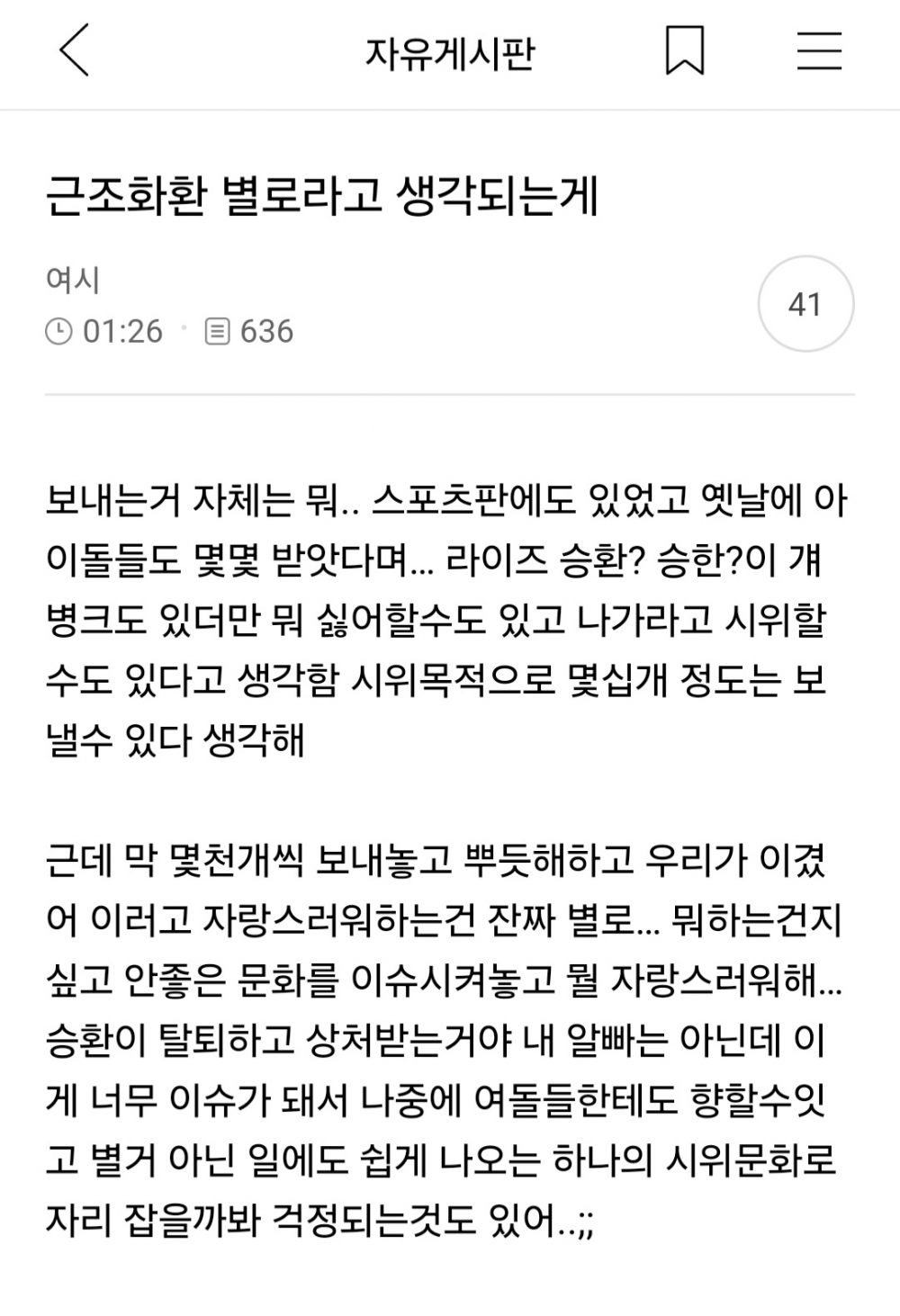Open author 여시's profile
This screenshot has width=900, height=1316.
click(x=73, y=280)
